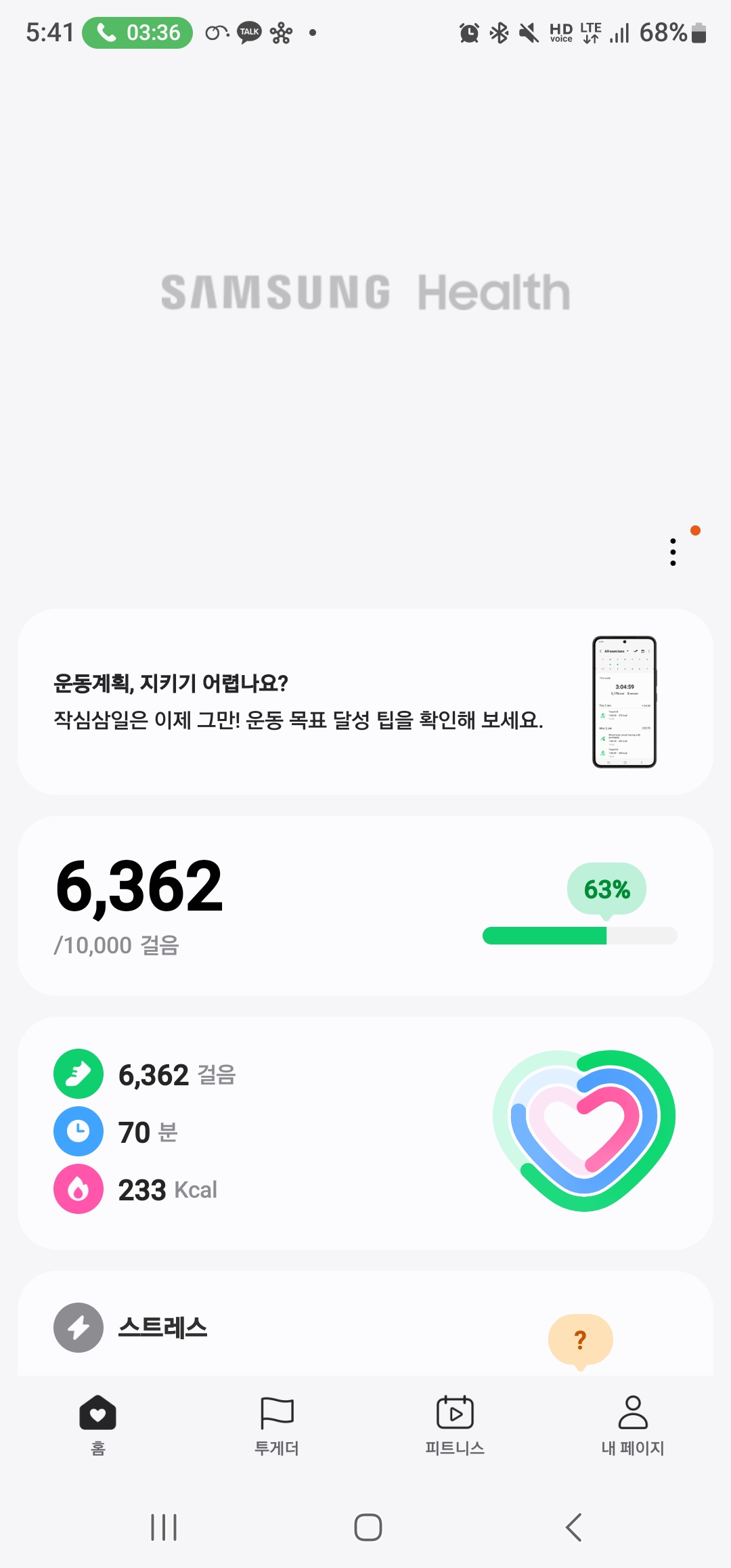The width and height of the screenshot is (731, 1568).
Task: Tap the ongoing call timer chip
Action: click(x=137, y=32)
